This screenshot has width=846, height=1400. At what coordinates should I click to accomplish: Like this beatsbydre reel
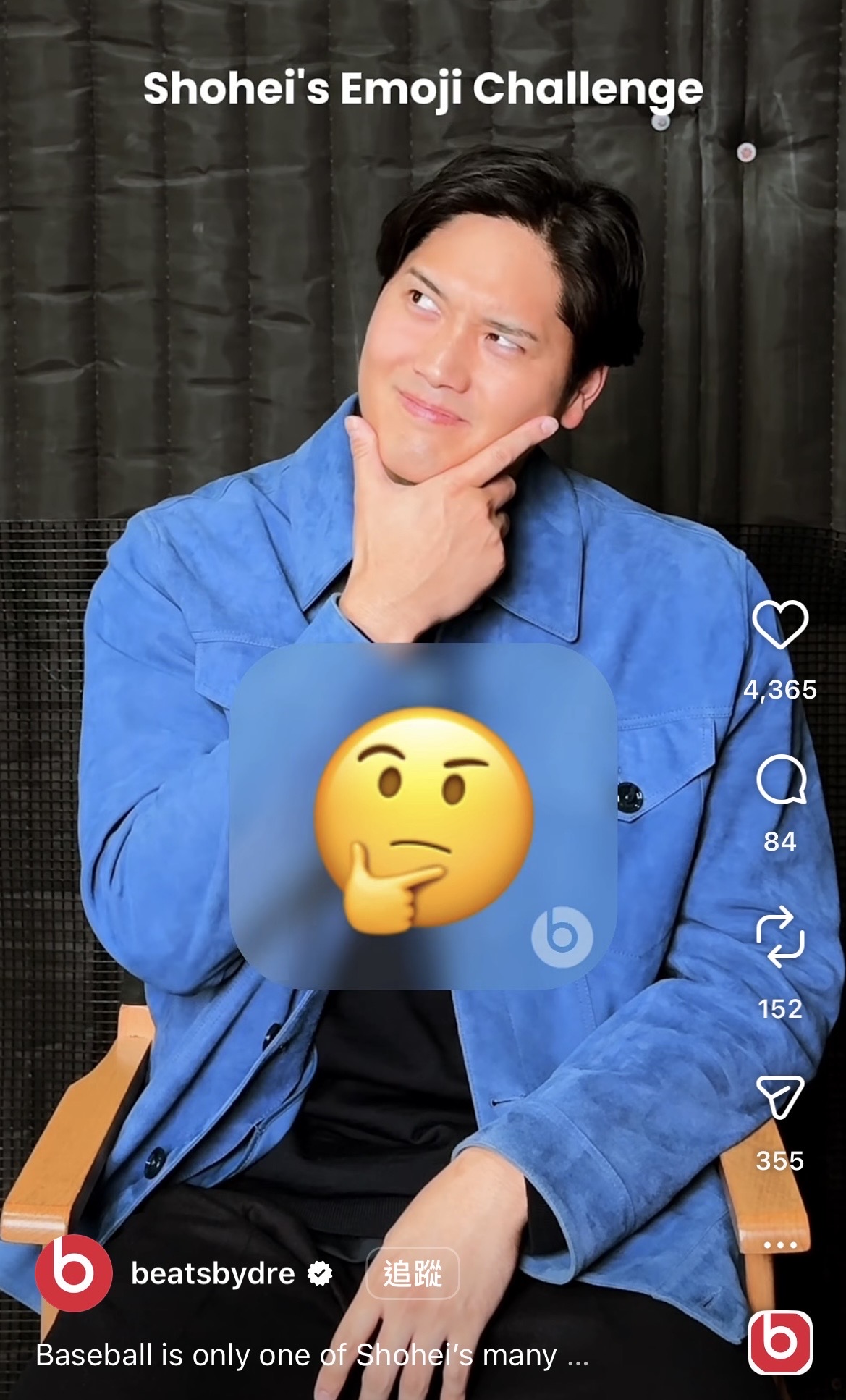pyautogui.click(x=780, y=625)
